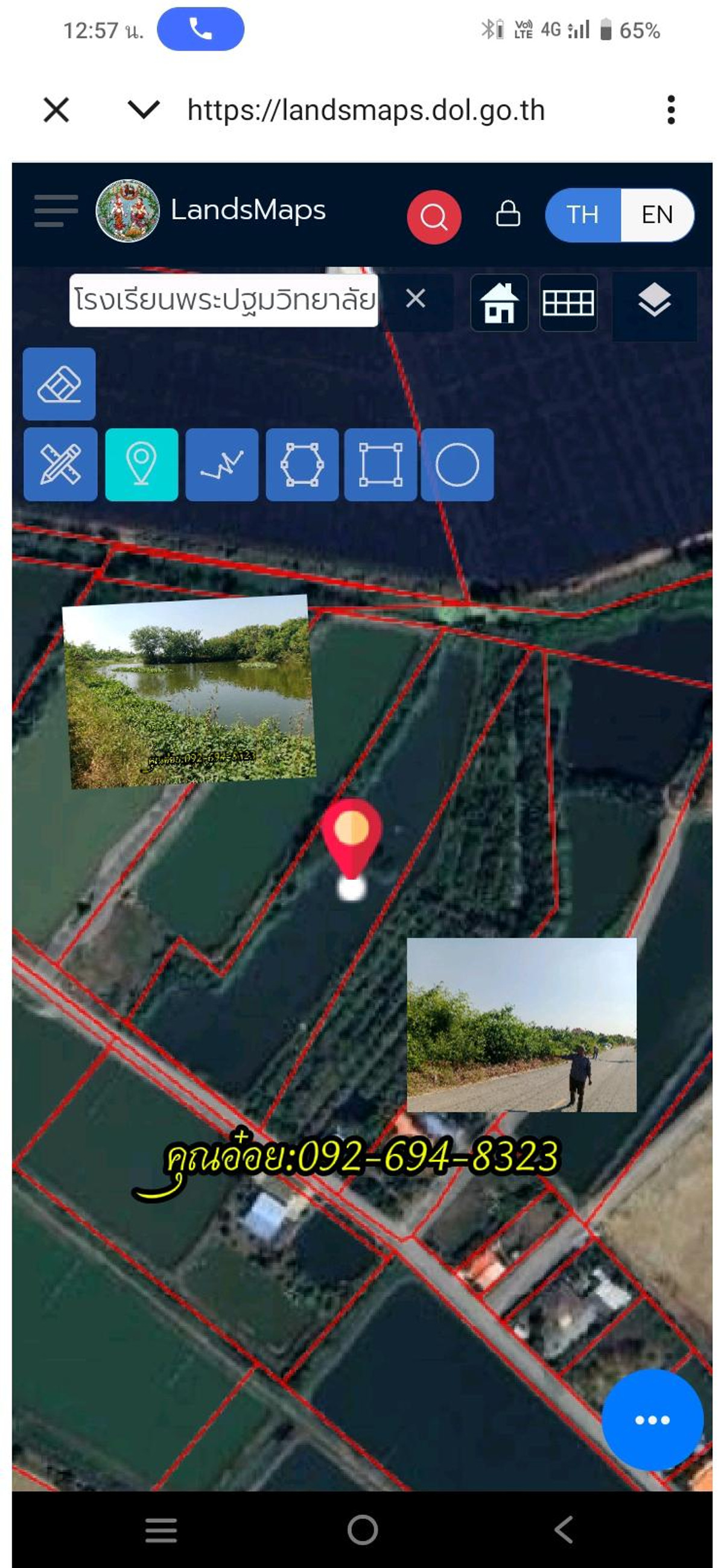Edit the location search text field
The width and height of the screenshot is (724, 1568).
[223, 300]
